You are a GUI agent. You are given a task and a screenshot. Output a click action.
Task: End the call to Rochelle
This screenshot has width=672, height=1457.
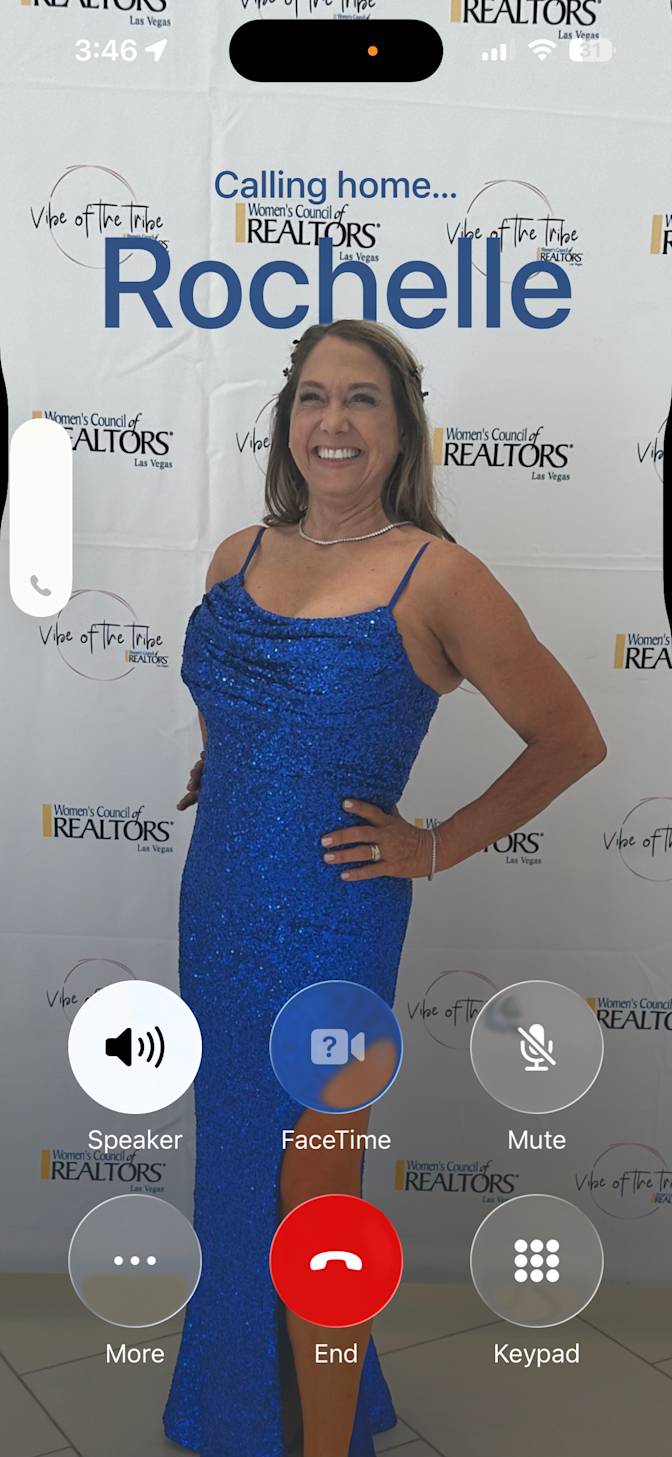tap(336, 1261)
